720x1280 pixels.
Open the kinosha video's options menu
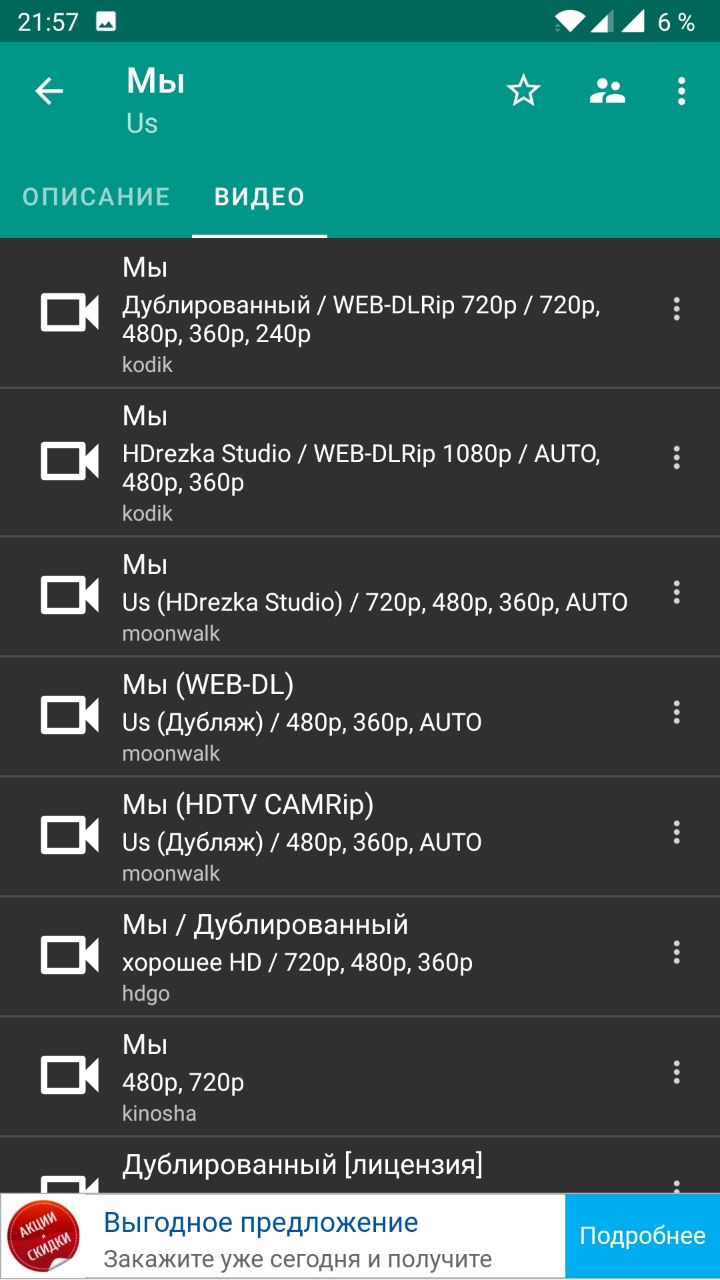(x=677, y=1073)
